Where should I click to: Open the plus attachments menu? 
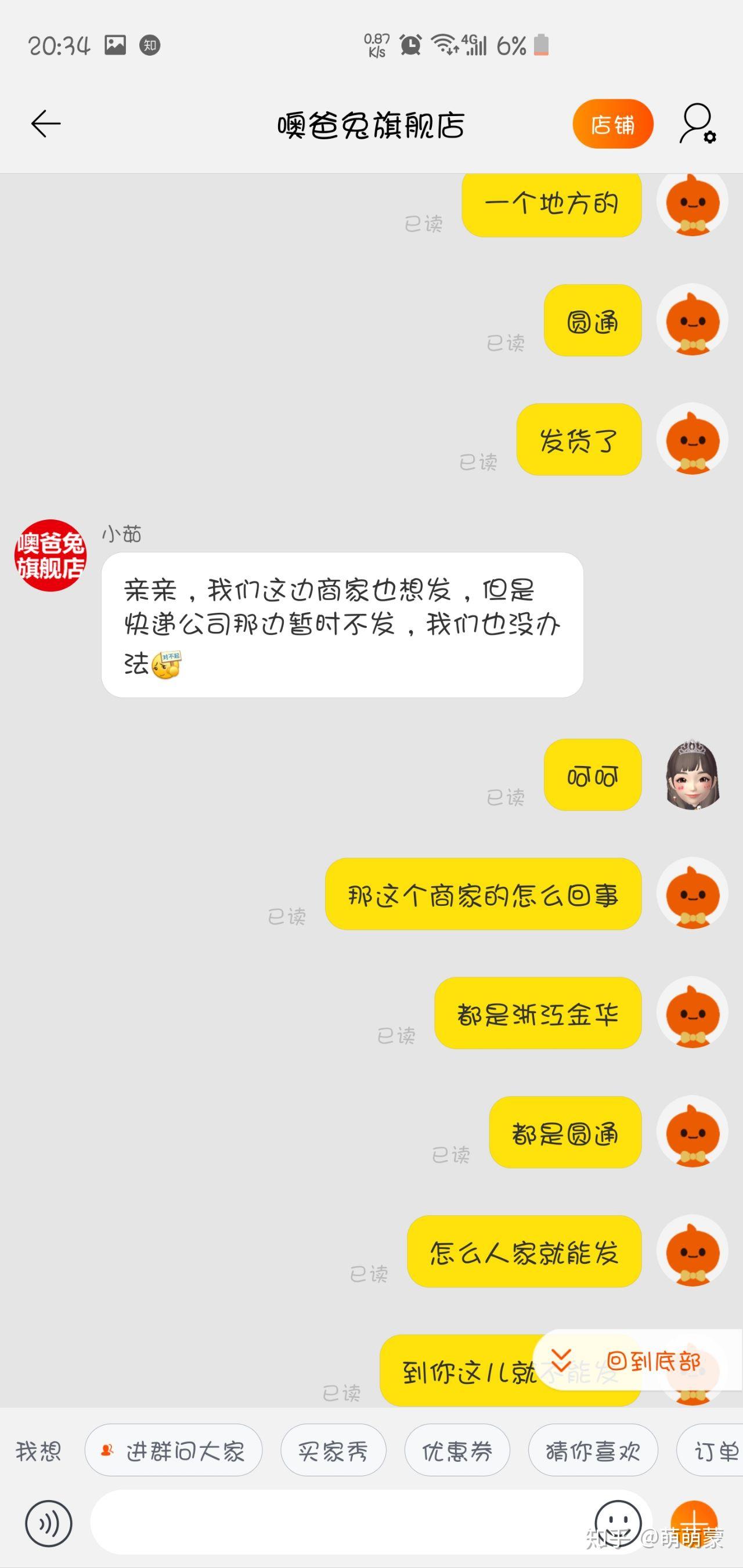coord(694,1523)
